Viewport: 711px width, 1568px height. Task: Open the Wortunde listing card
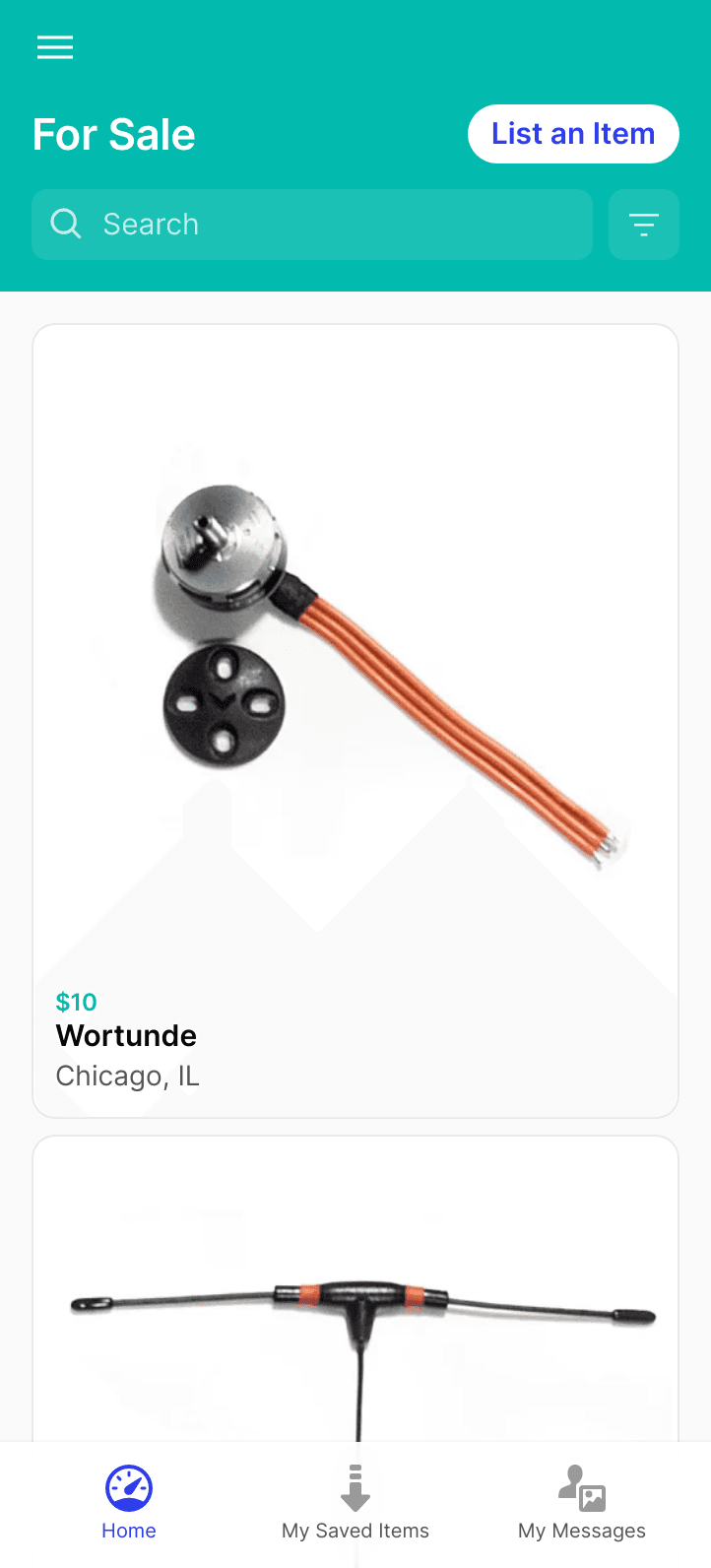(x=355, y=721)
